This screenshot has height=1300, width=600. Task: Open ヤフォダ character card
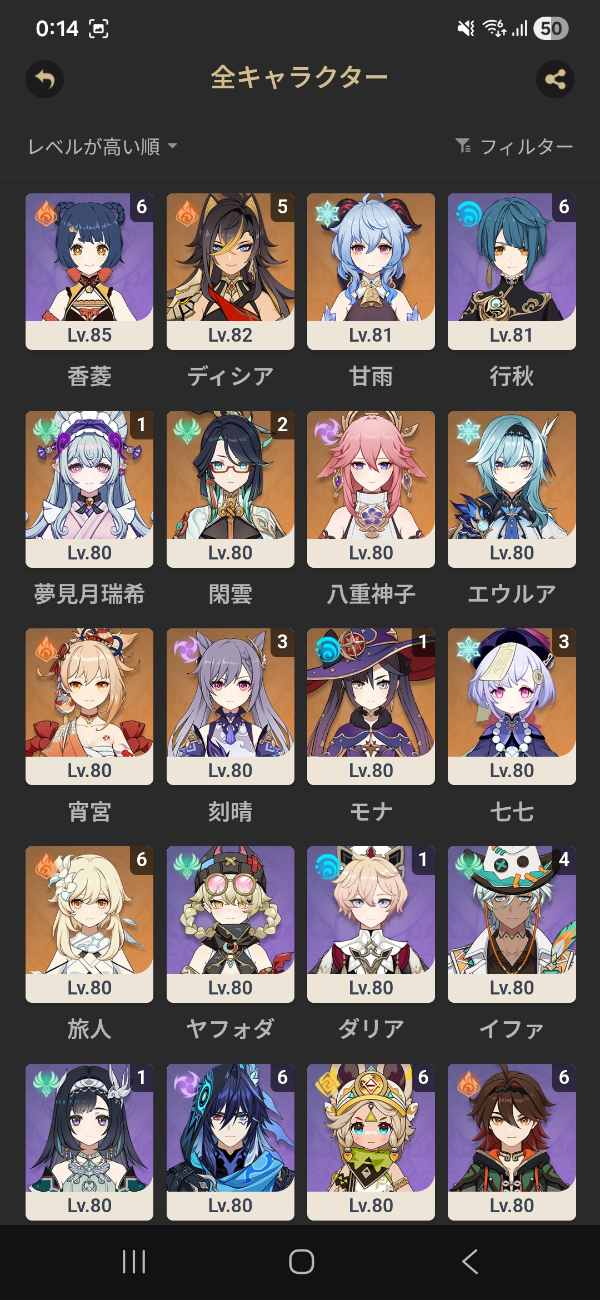230,924
